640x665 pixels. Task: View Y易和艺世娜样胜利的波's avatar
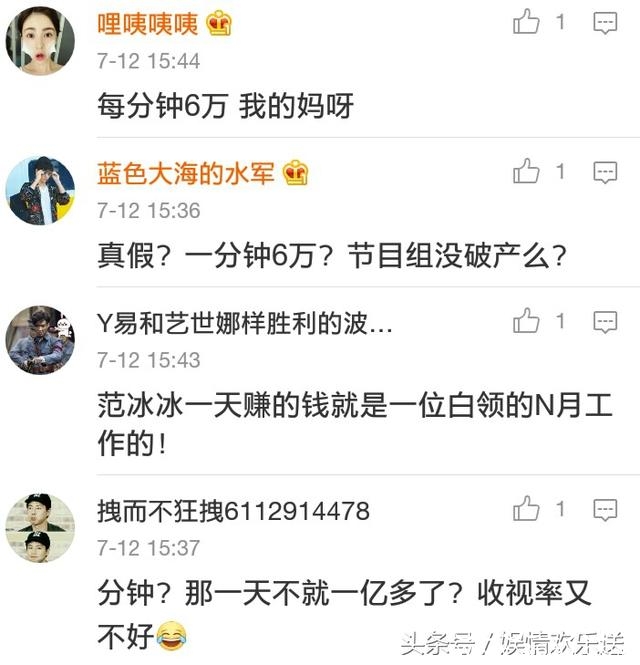(x=40, y=340)
